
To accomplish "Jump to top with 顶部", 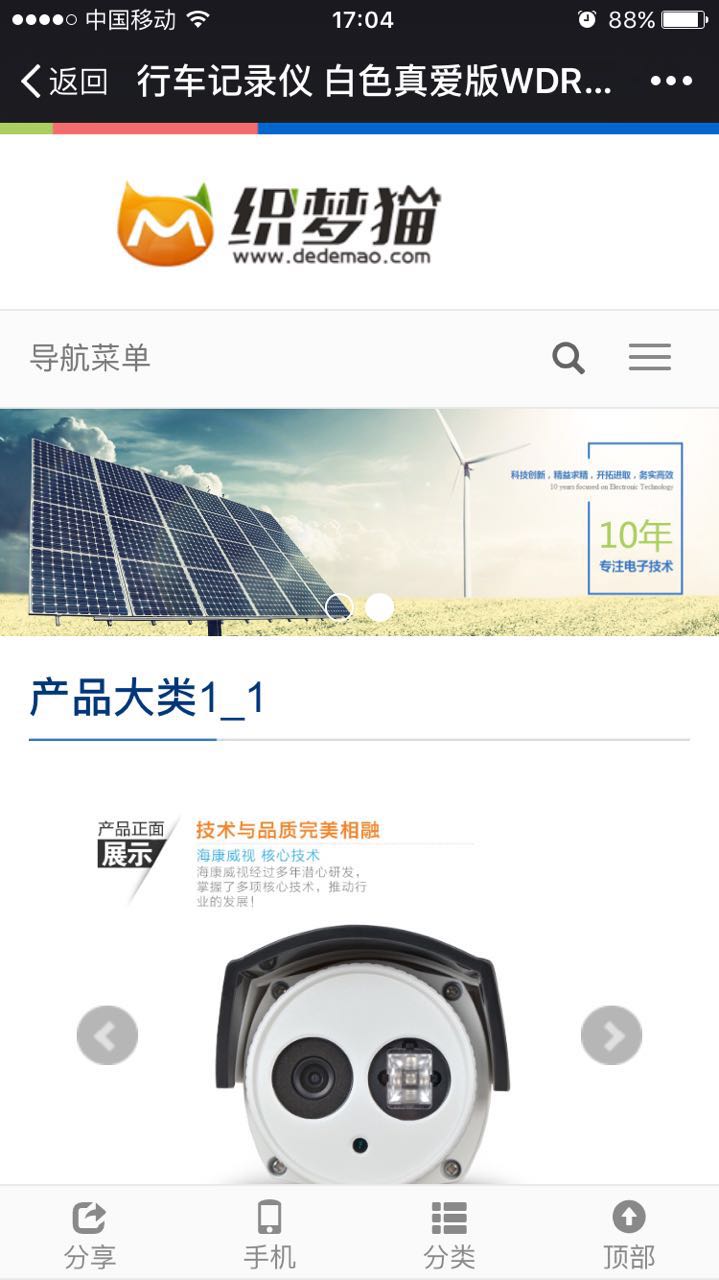I will tap(629, 1235).
